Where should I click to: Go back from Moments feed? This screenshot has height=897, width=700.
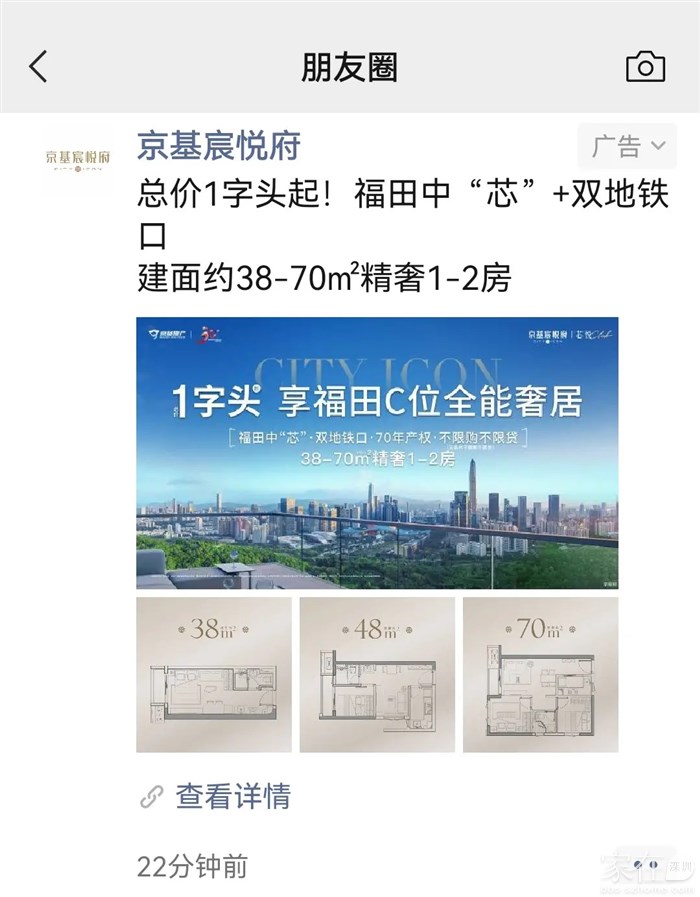pyautogui.click(x=38, y=67)
